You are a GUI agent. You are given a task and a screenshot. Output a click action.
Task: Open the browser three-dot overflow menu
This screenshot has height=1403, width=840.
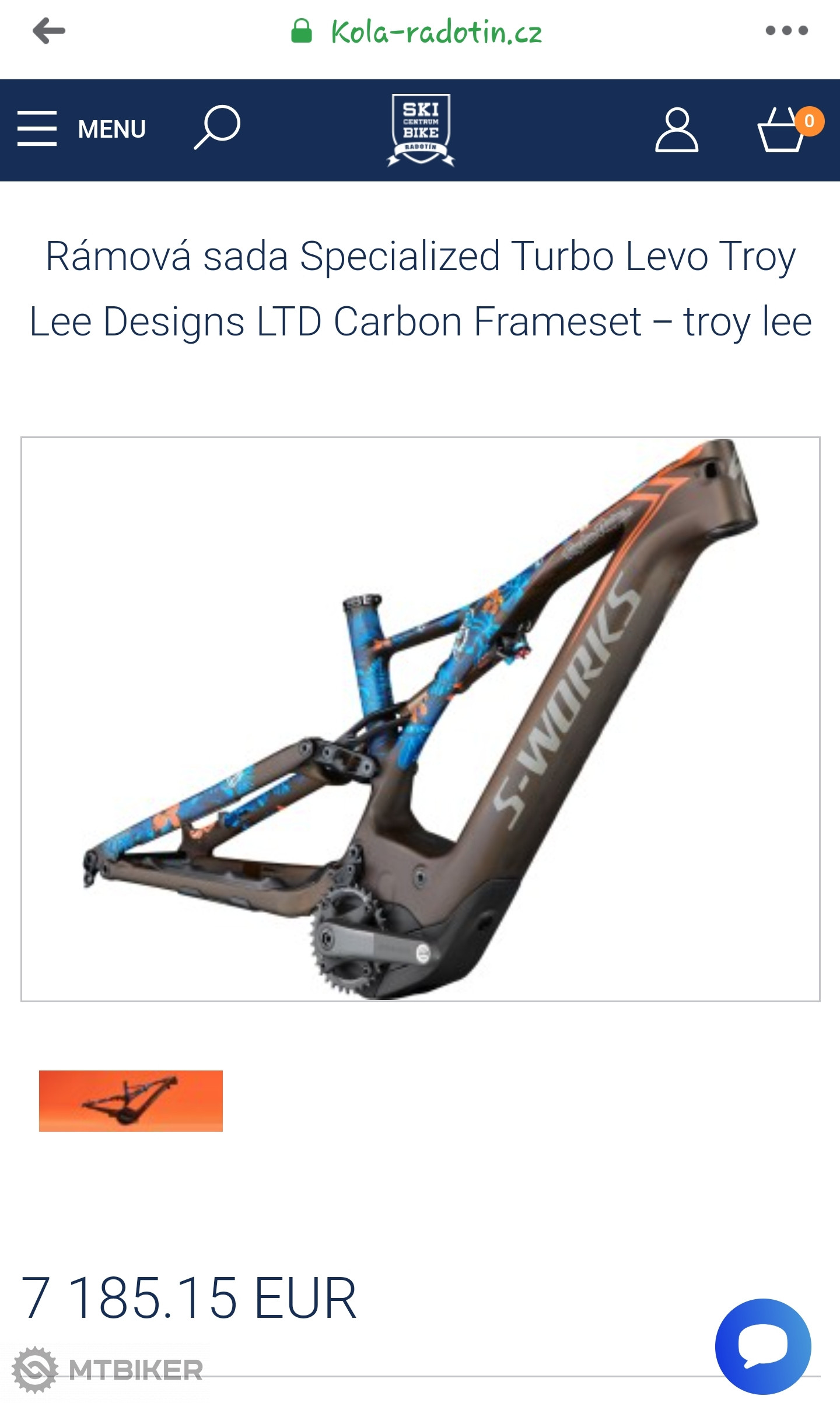coord(786,31)
